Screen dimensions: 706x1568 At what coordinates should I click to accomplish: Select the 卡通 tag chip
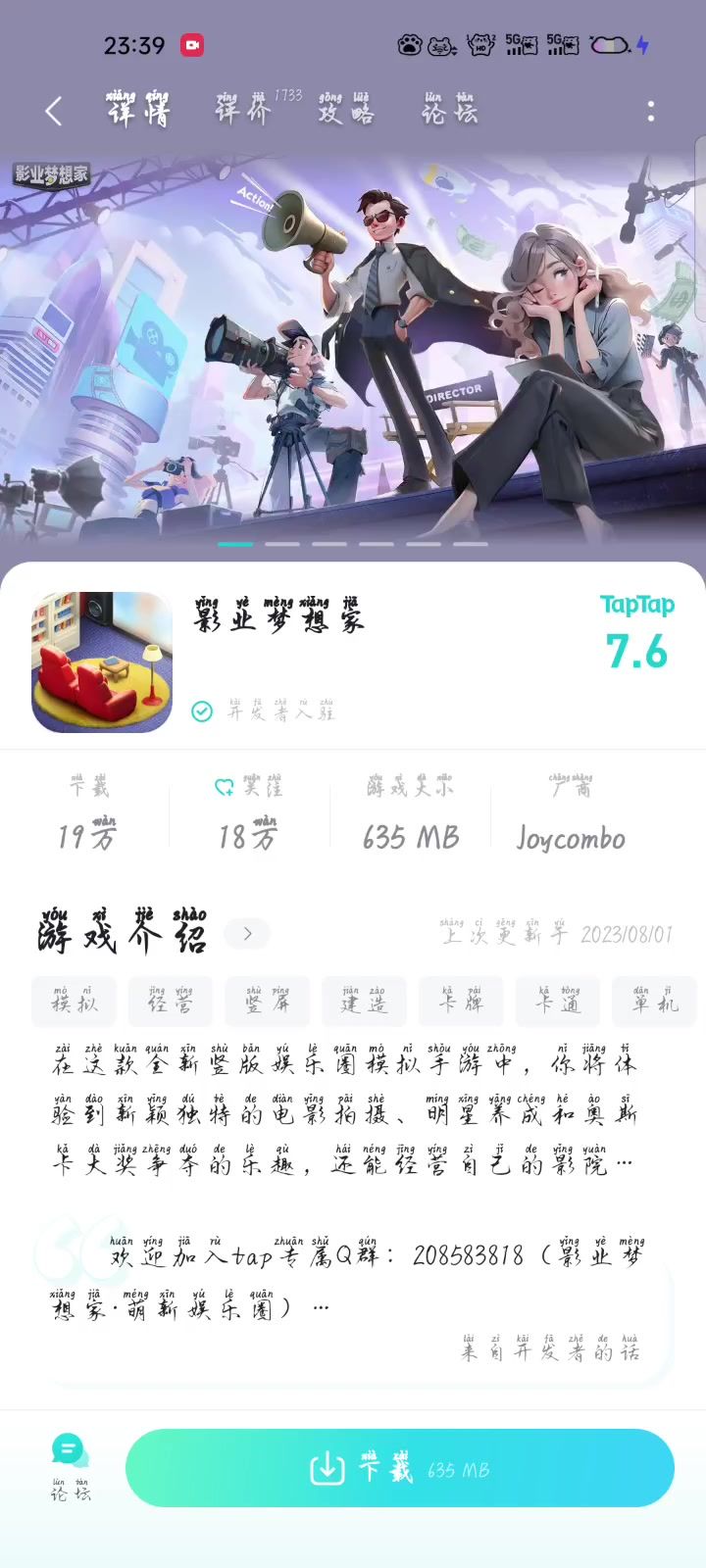(557, 1001)
